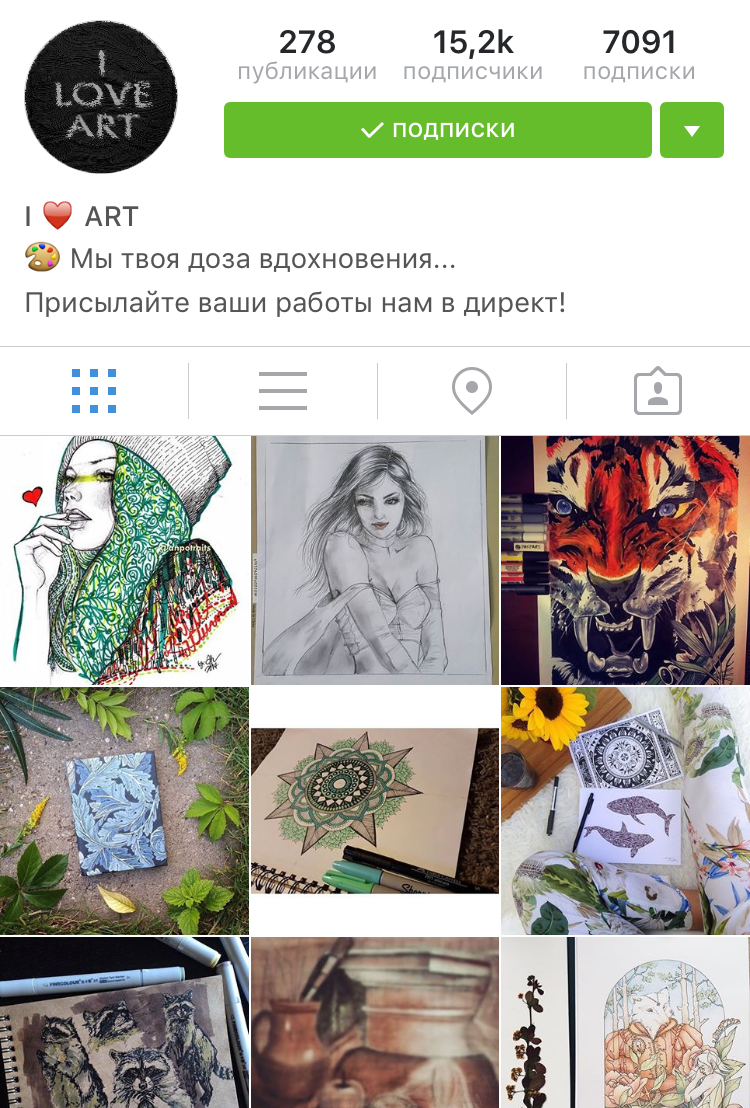Image resolution: width=750 pixels, height=1108 pixels.
Task: Open the red tiger painting post
Action: (625, 560)
